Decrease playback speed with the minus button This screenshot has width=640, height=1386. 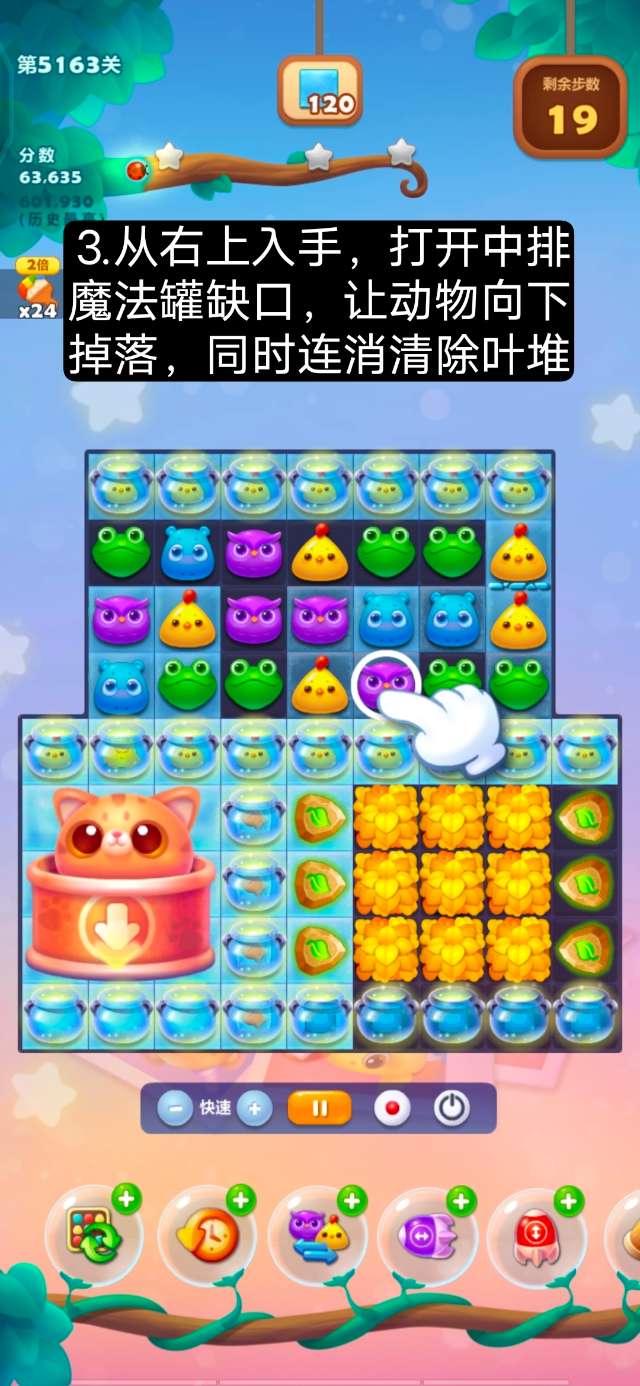(176, 1108)
